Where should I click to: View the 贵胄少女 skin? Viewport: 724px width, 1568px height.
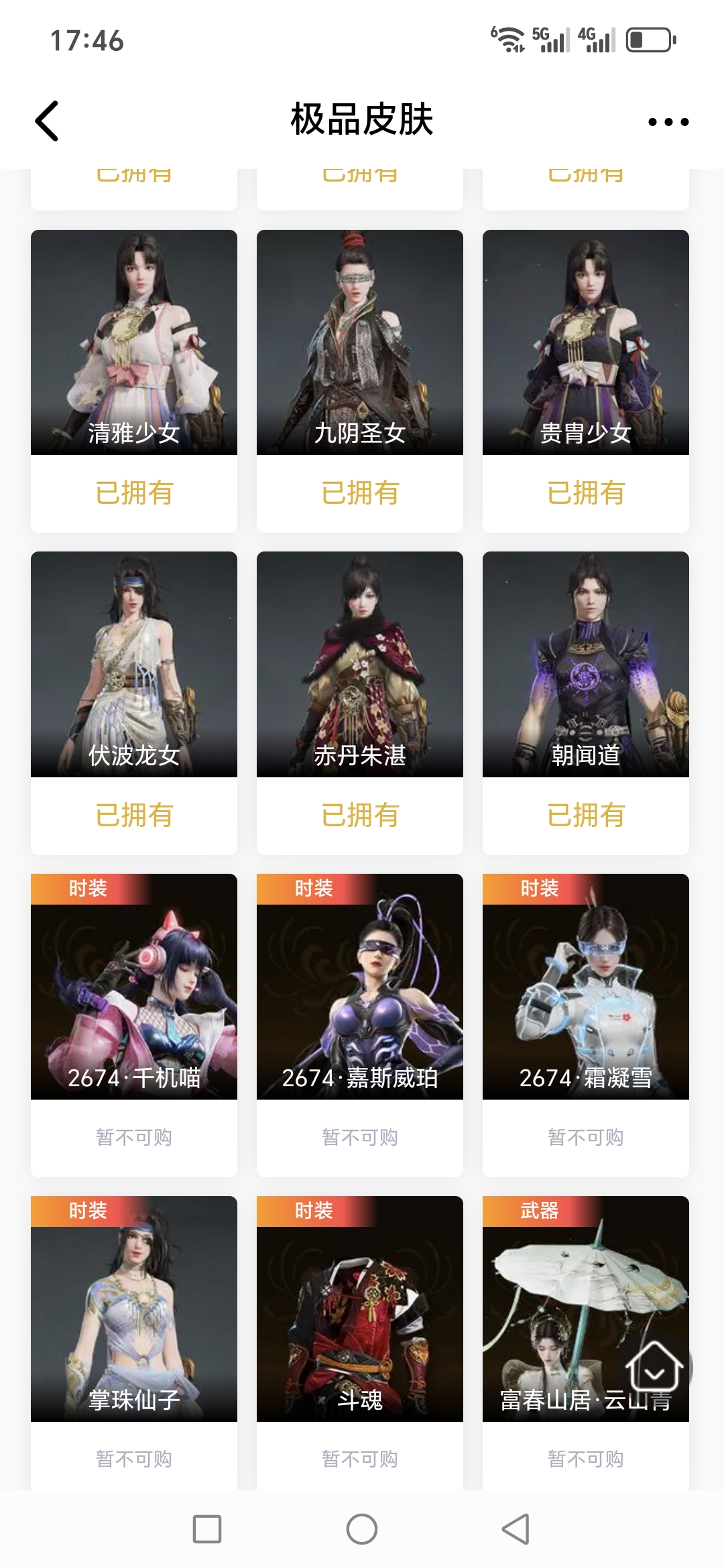pos(586,342)
